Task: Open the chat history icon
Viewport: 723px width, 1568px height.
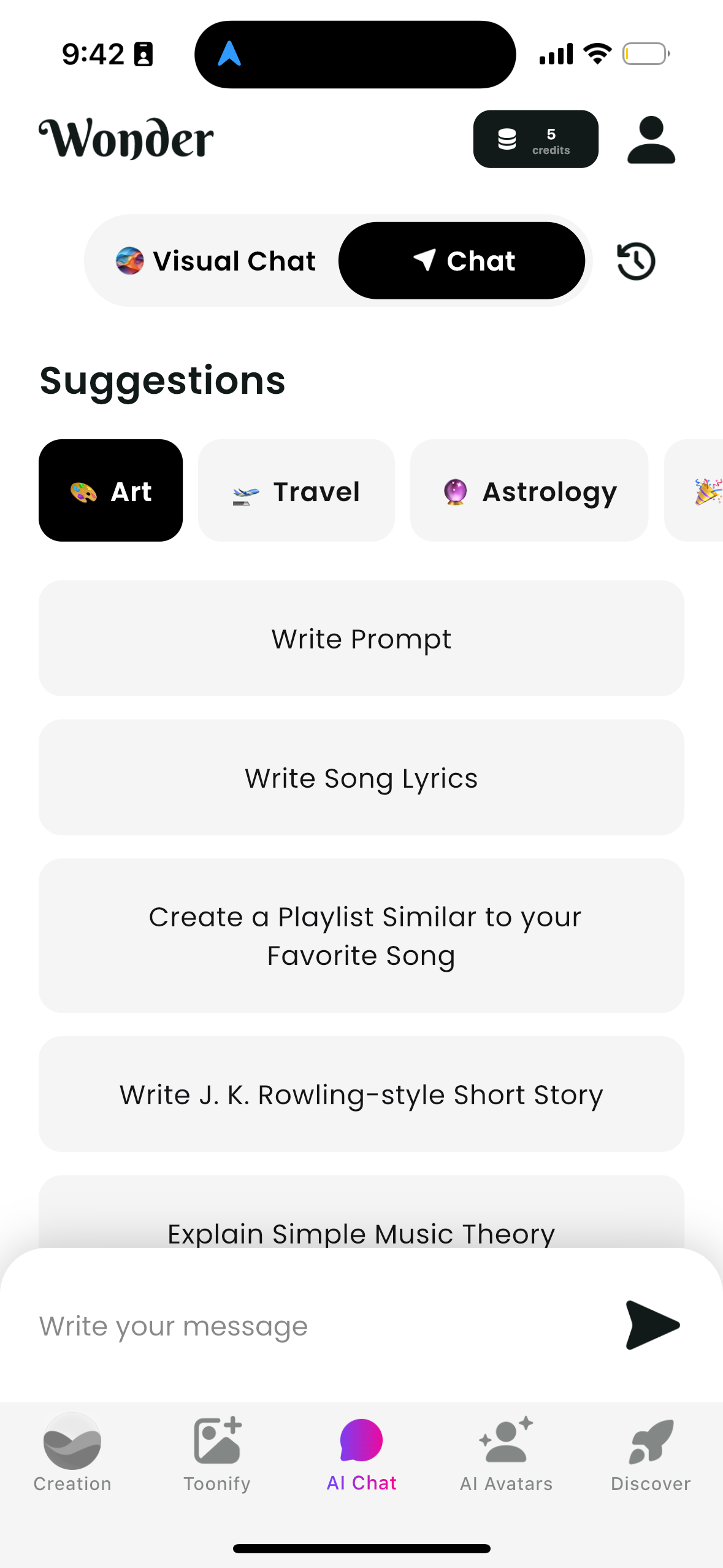Action: [x=635, y=260]
